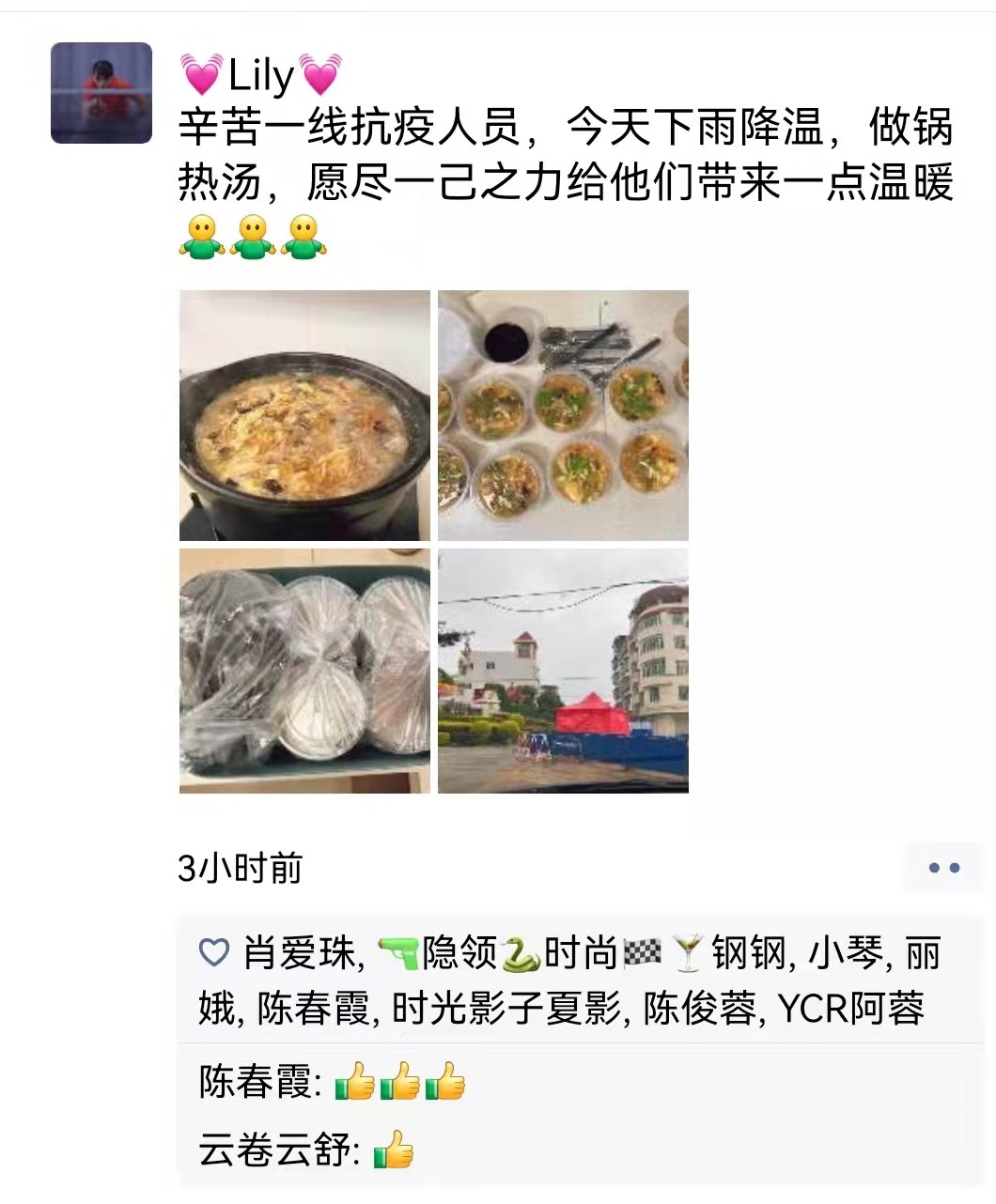Open Lily's username link
Viewport: 996px width, 1204px height.
tap(261, 75)
